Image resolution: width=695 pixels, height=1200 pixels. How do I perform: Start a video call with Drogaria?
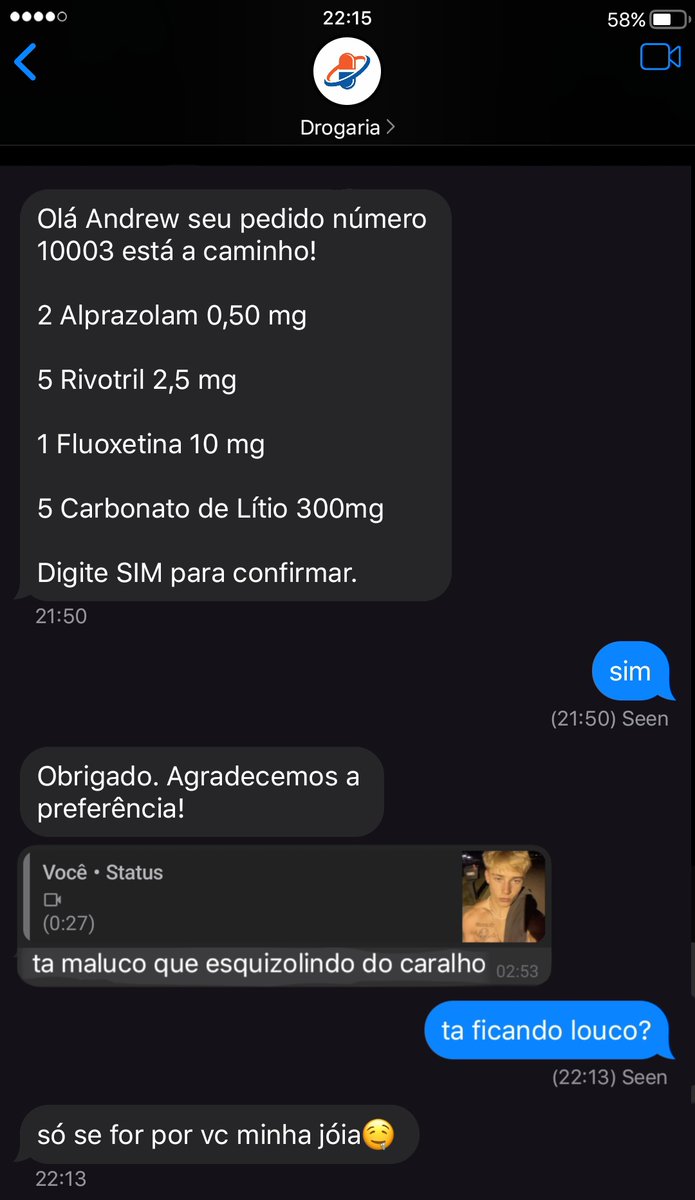[660, 57]
